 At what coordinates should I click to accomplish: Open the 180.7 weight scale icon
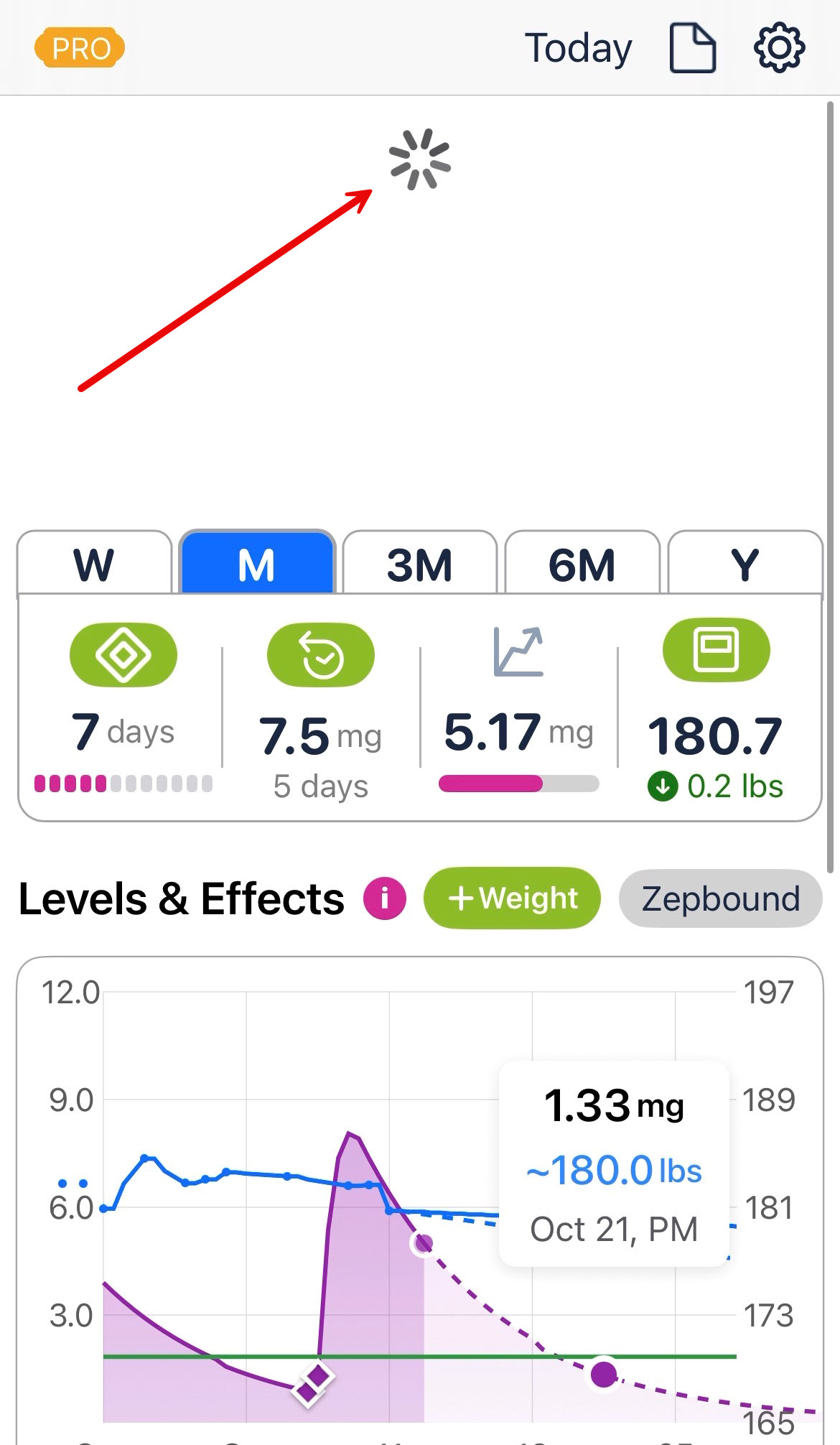716,650
